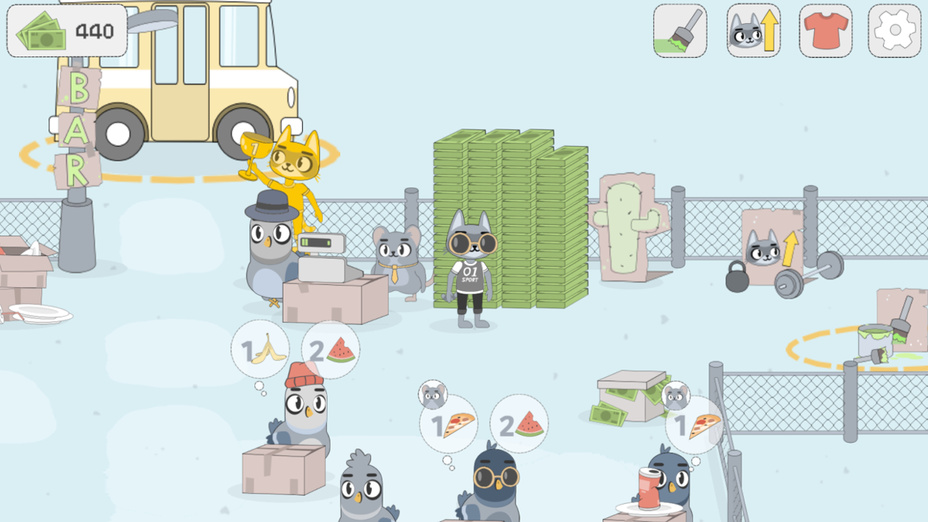Collect the cash next to the gray box

[607, 414]
